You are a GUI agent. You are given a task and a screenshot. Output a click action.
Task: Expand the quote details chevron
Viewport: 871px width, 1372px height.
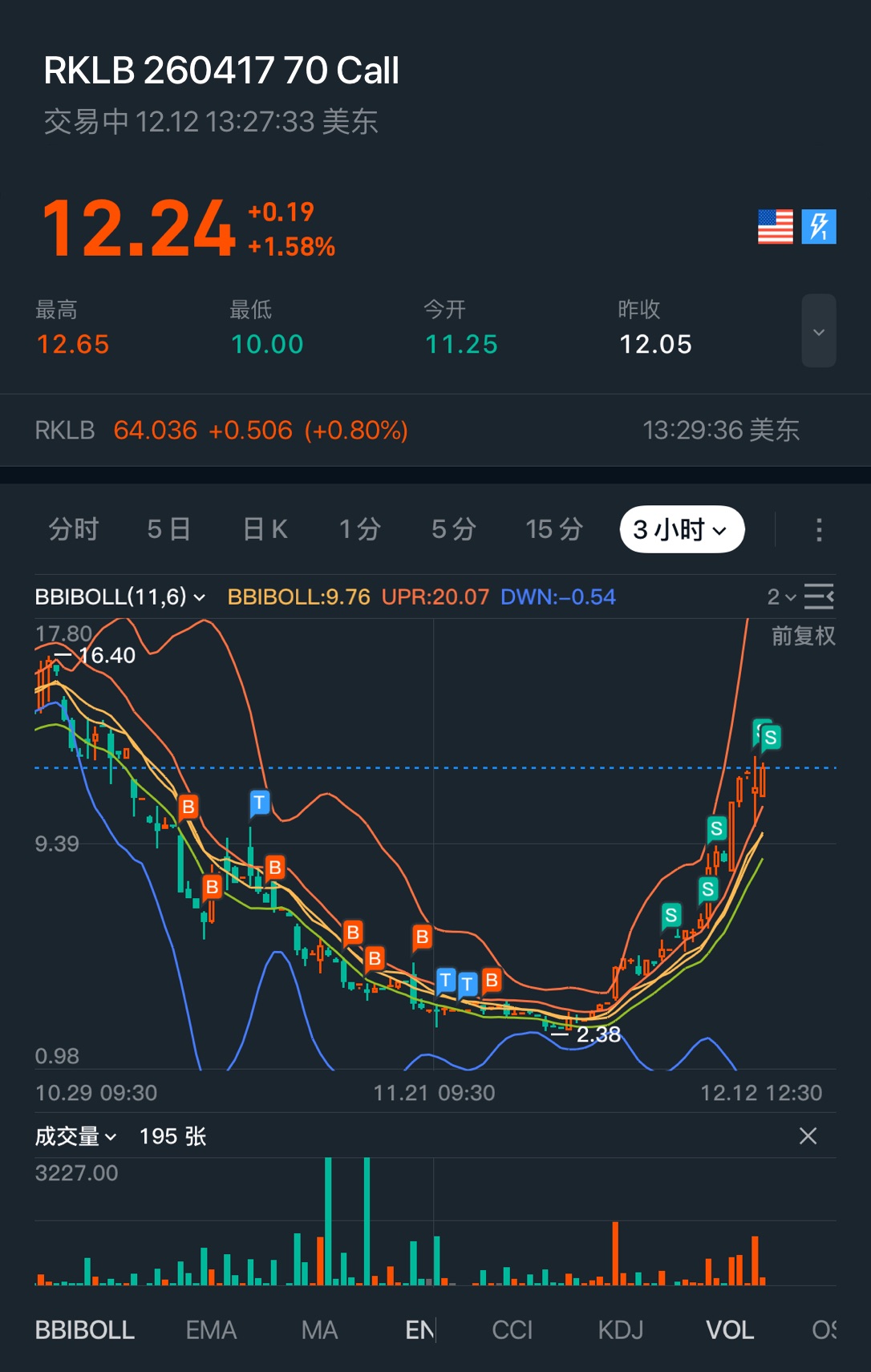click(818, 331)
